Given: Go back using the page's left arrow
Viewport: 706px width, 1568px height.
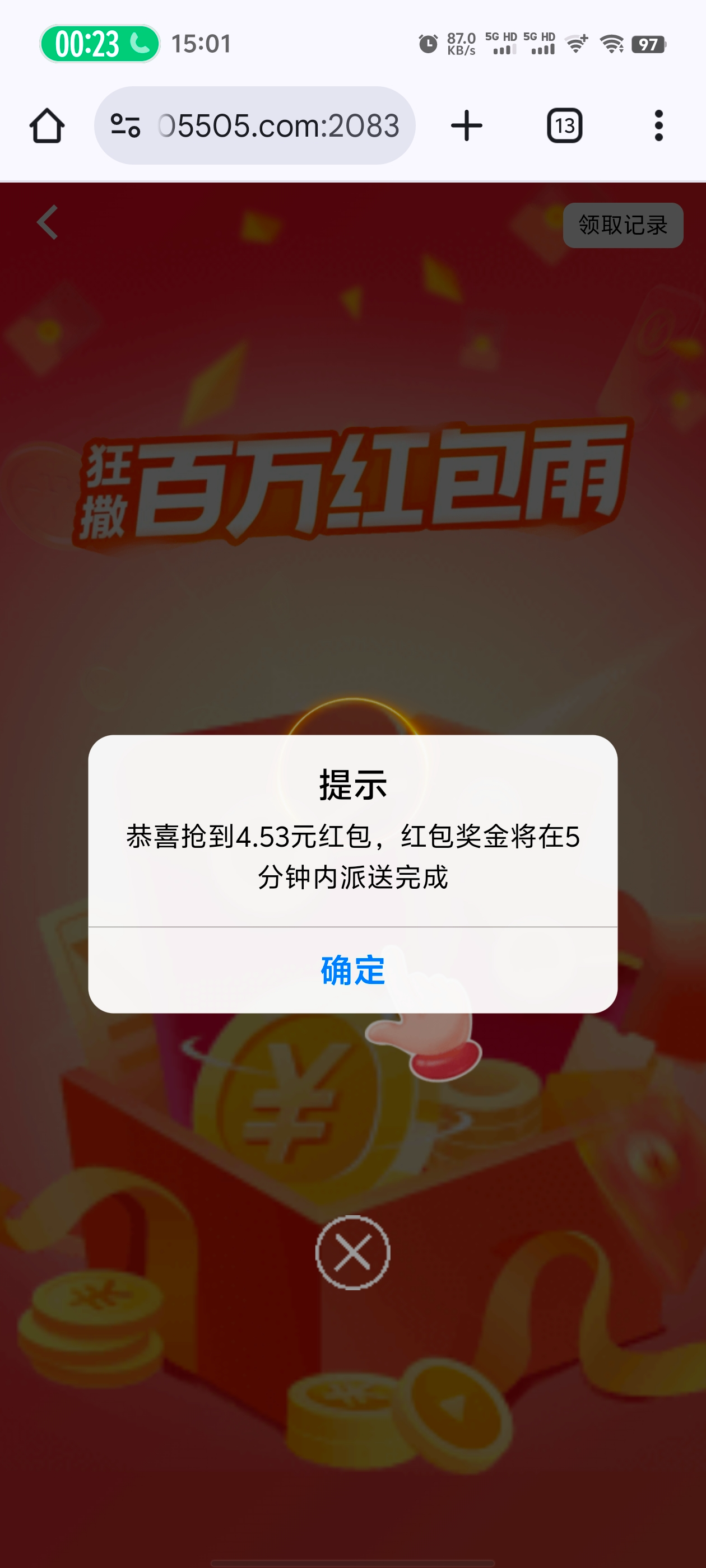Looking at the screenshot, I should coord(48,222).
